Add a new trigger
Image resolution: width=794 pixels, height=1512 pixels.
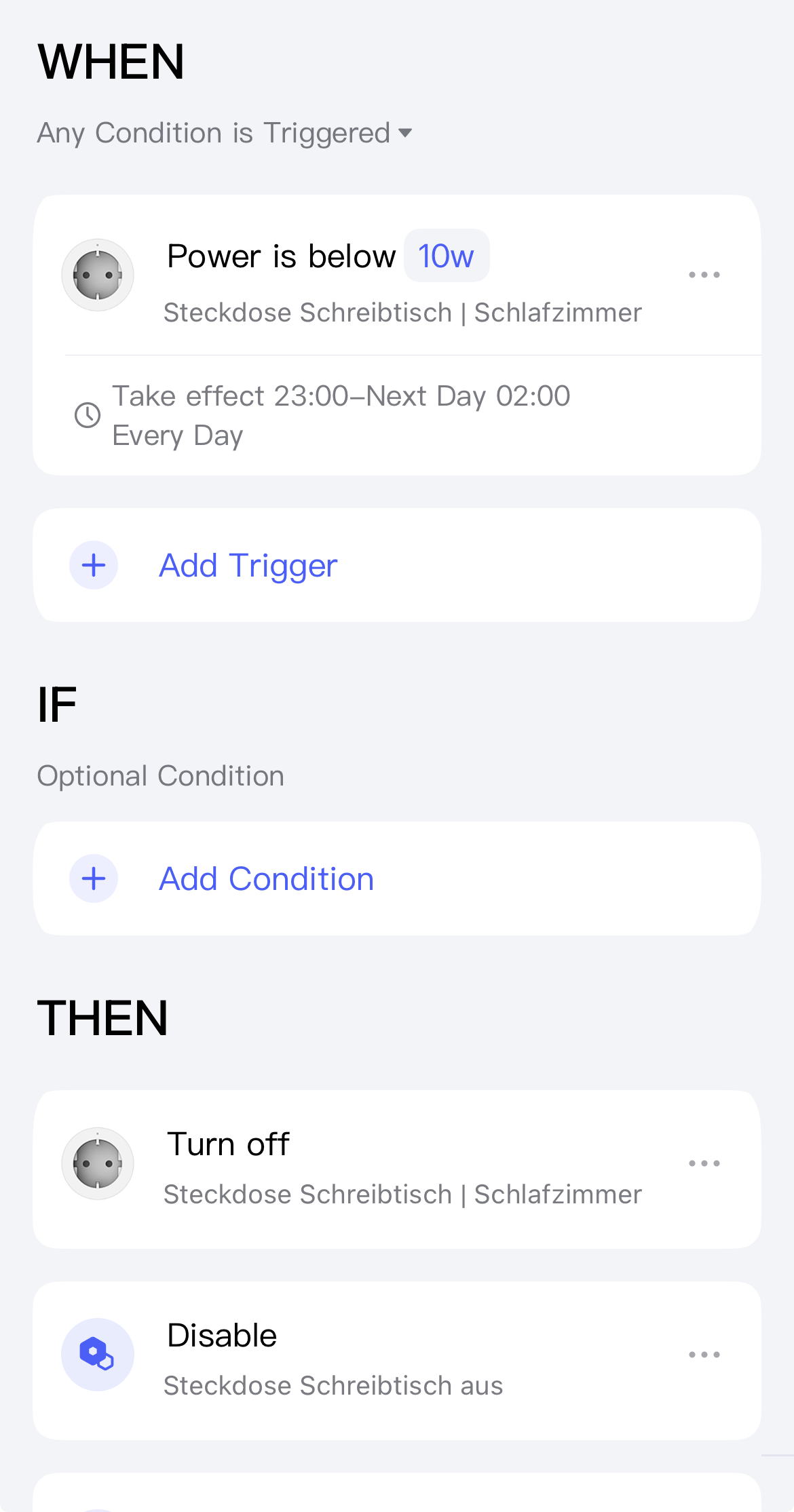pos(248,566)
